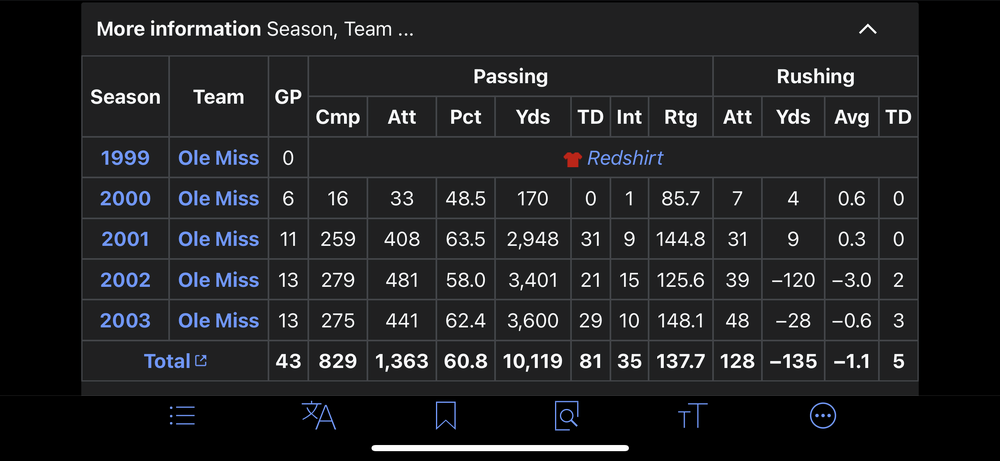
Task: Open Ole Miss link in 2003 row
Action: [218, 321]
